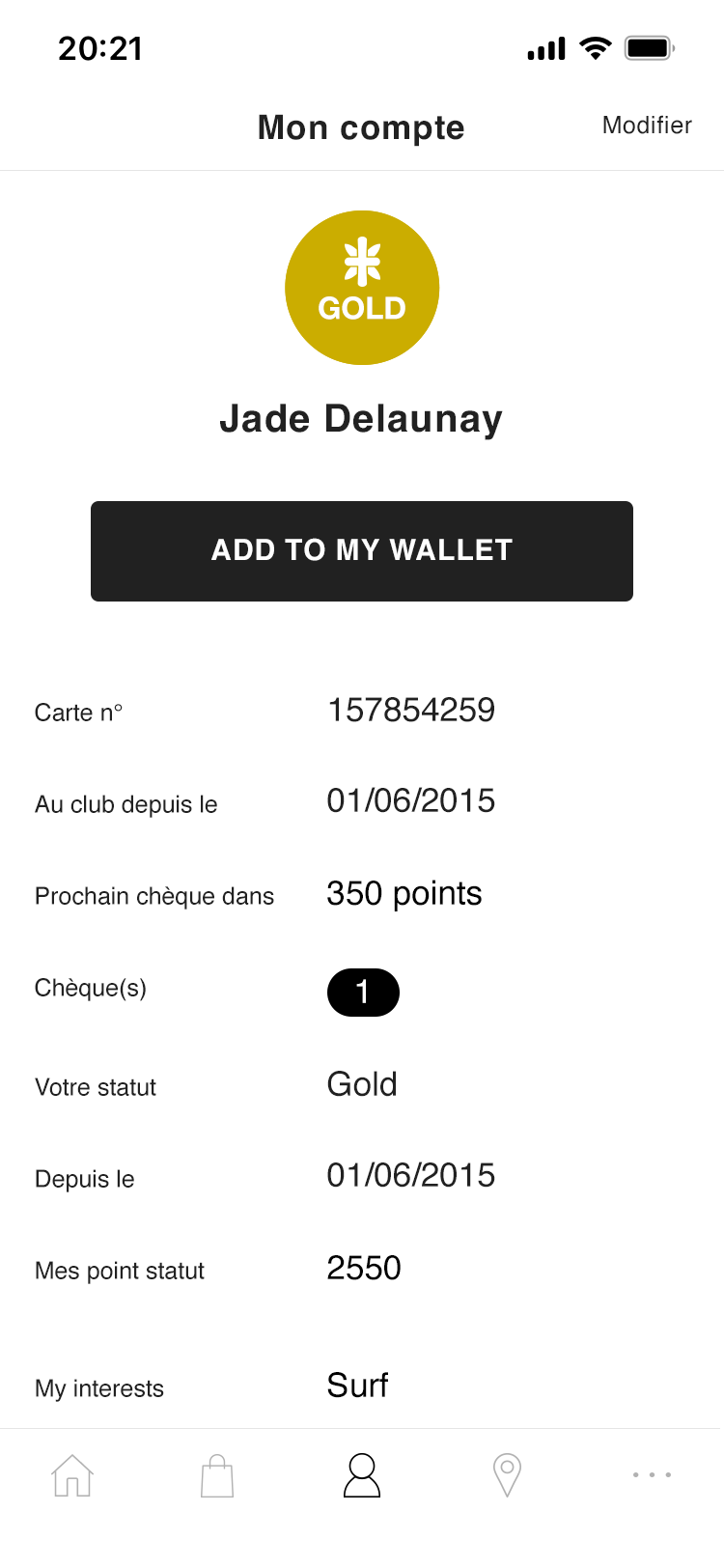The height and width of the screenshot is (1568, 724).
Task: Select the Gold statut value
Action: 362,1084
